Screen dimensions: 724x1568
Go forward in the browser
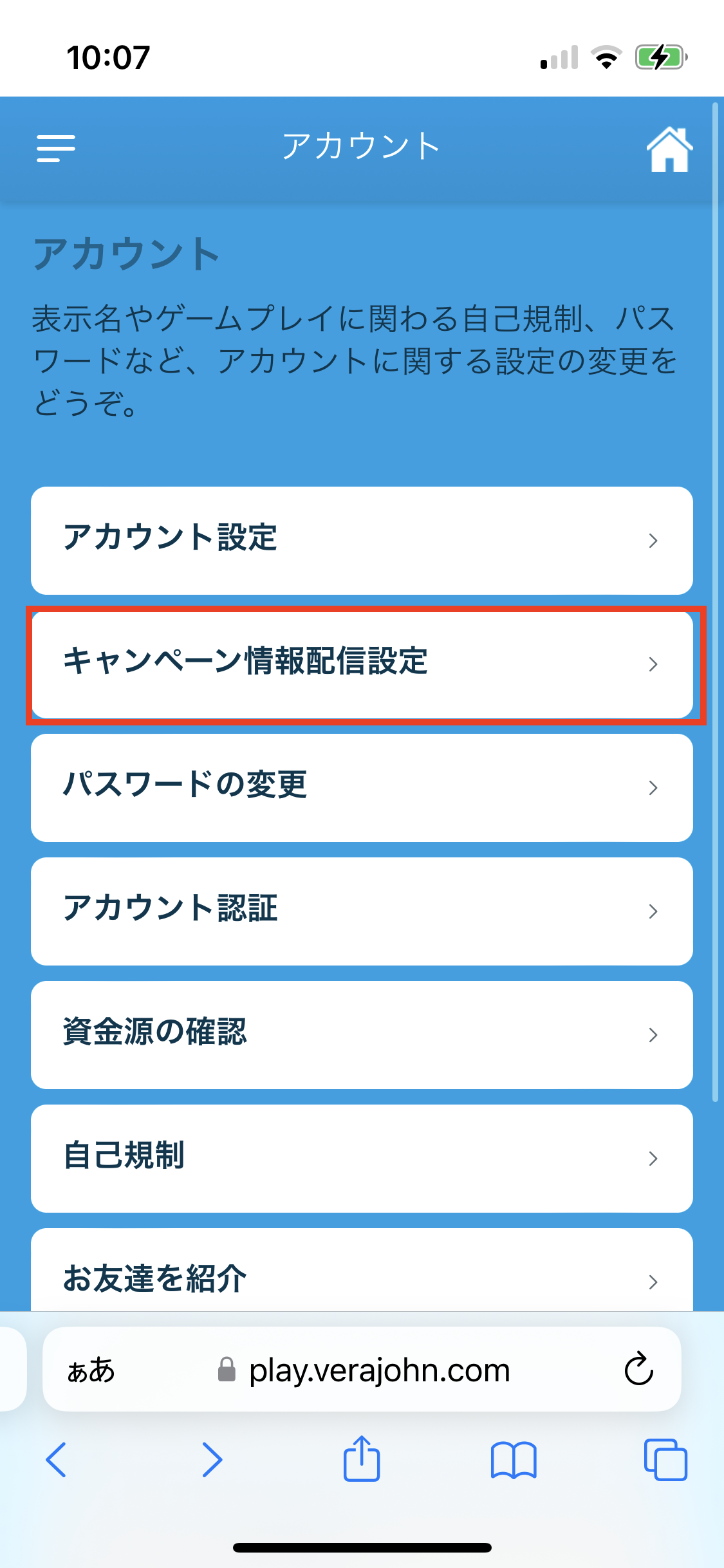point(212,1460)
